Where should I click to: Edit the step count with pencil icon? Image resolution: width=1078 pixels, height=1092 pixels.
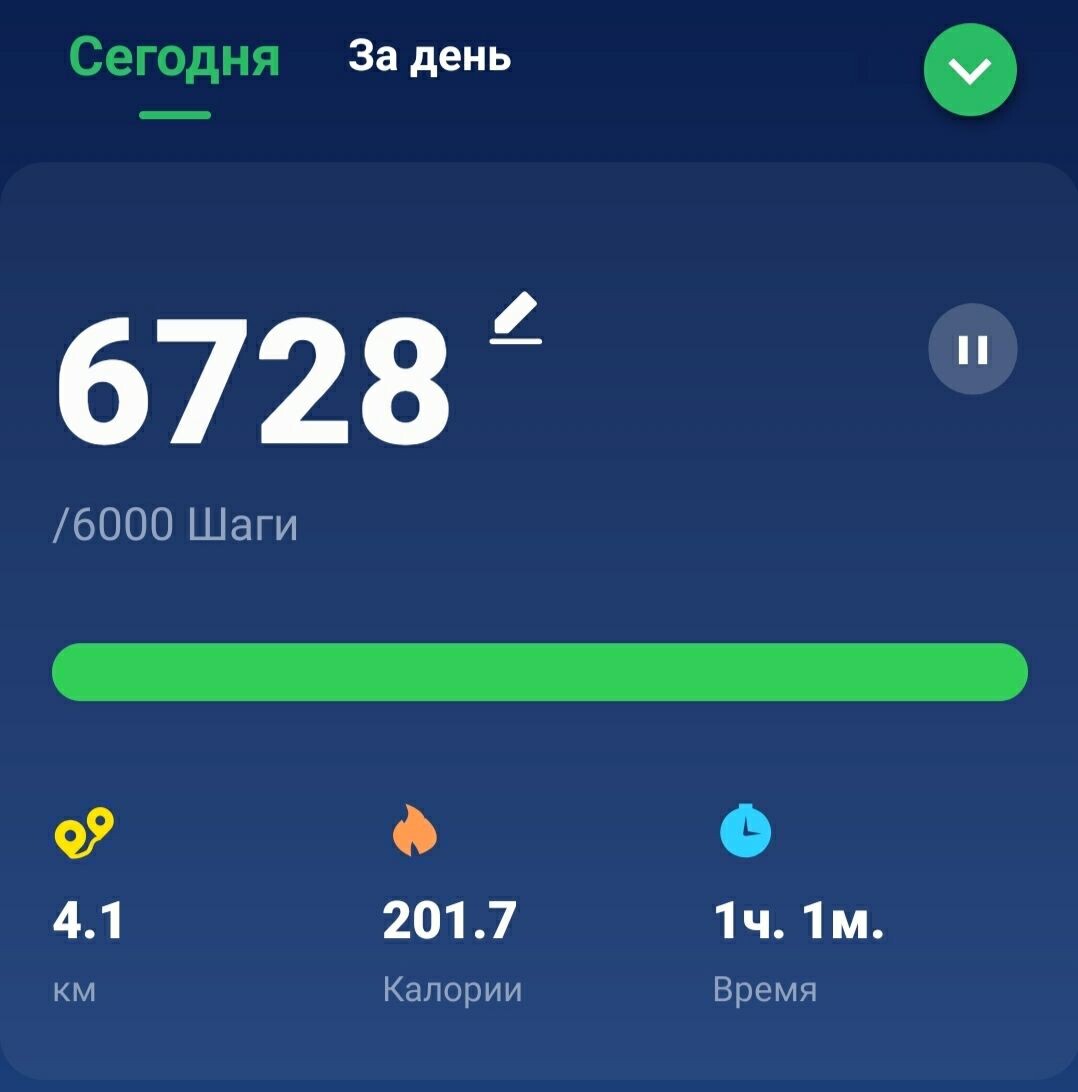516,318
